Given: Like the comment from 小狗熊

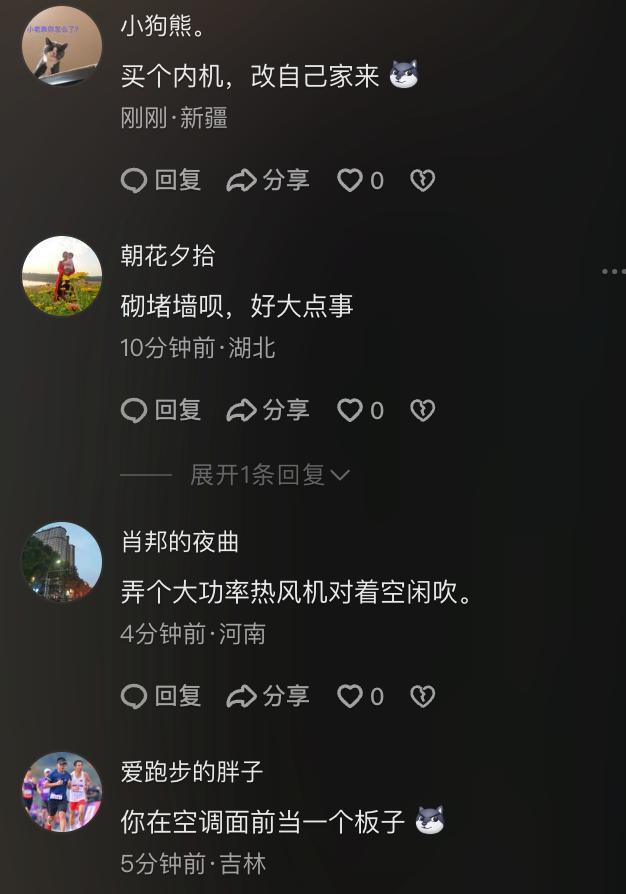Looking at the screenshot, I should point(351,180).
